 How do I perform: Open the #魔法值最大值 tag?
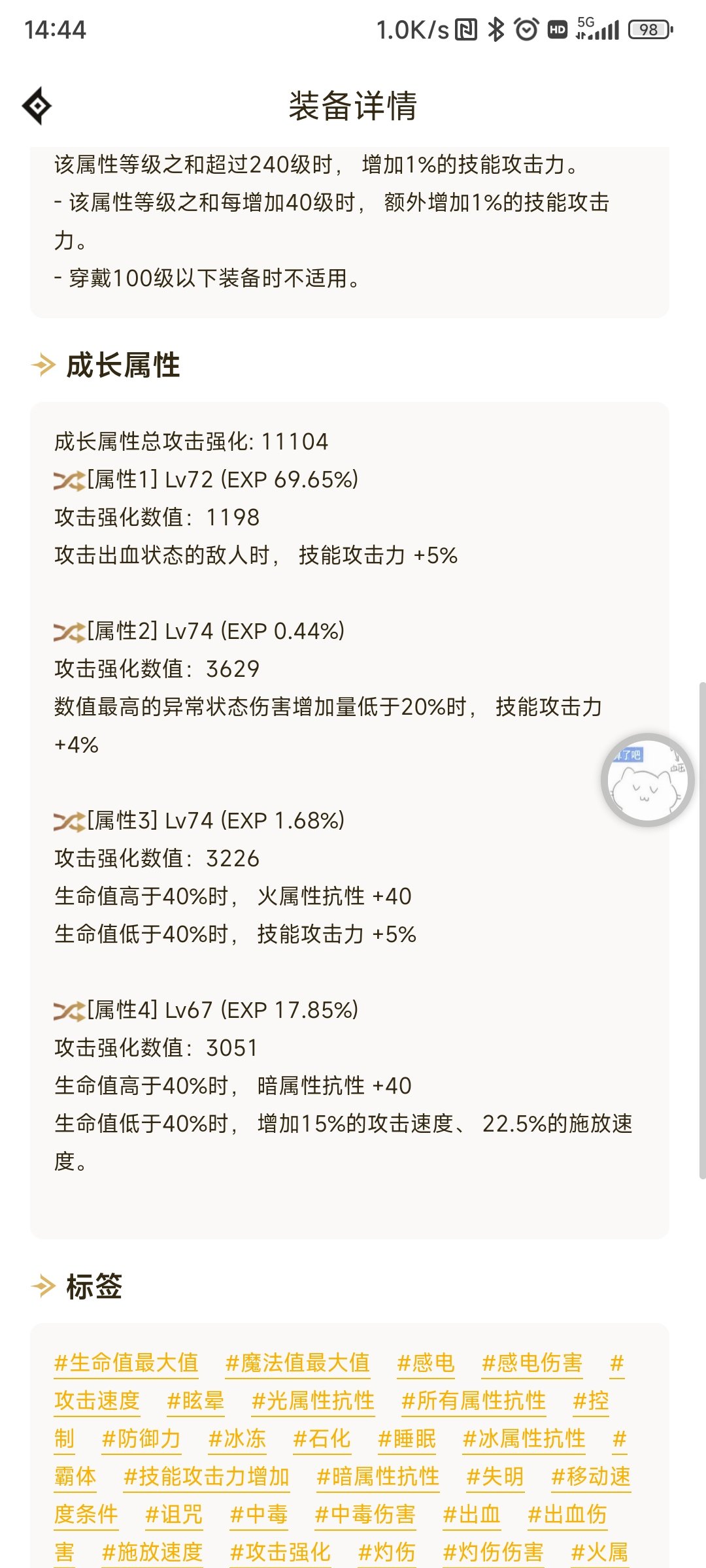pyautogui.click(x=297, y=1363)
